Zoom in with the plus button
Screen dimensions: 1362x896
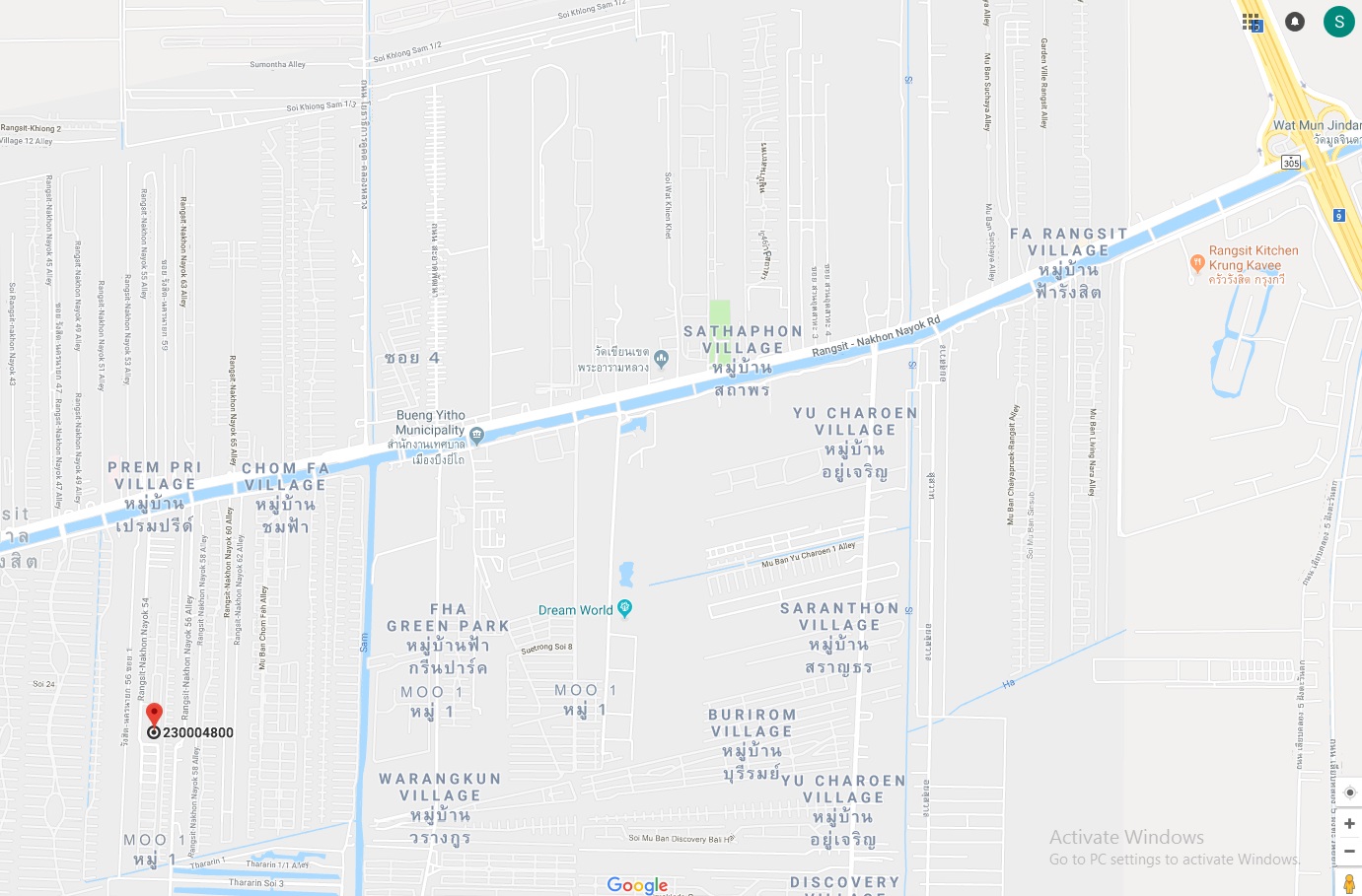[x=1349, y=823]
